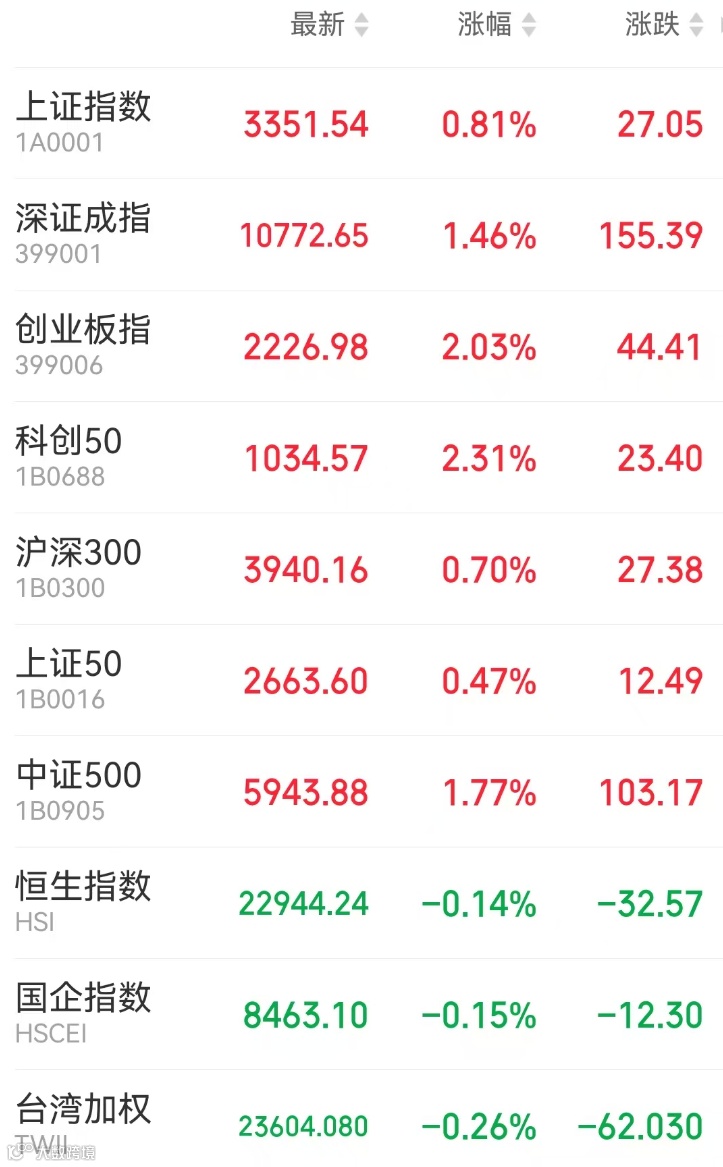This screenshot has height=1167, width=723.
Task: View 创业板指 index details
Action: click(361, 346)
